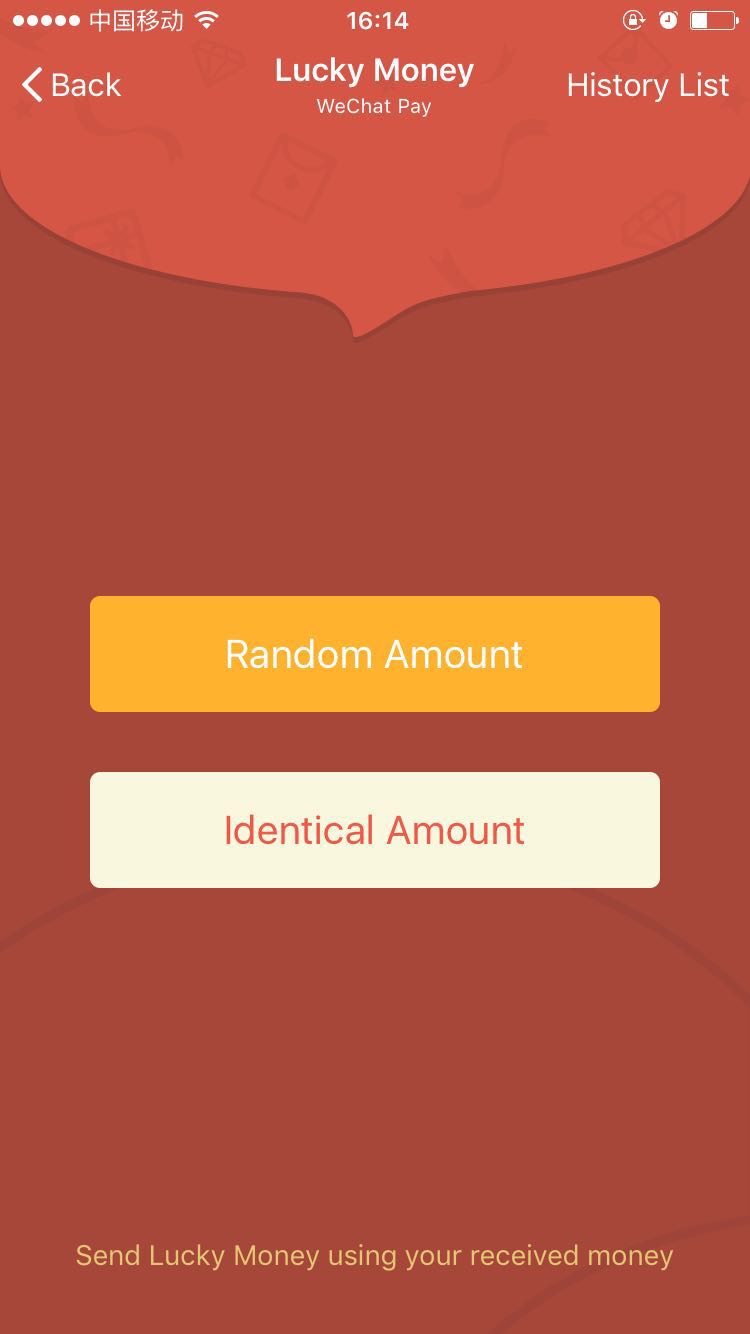Viewport: 750px width, 1334px height.
Task: Select Identical Amount option
Action: (375, 830)
